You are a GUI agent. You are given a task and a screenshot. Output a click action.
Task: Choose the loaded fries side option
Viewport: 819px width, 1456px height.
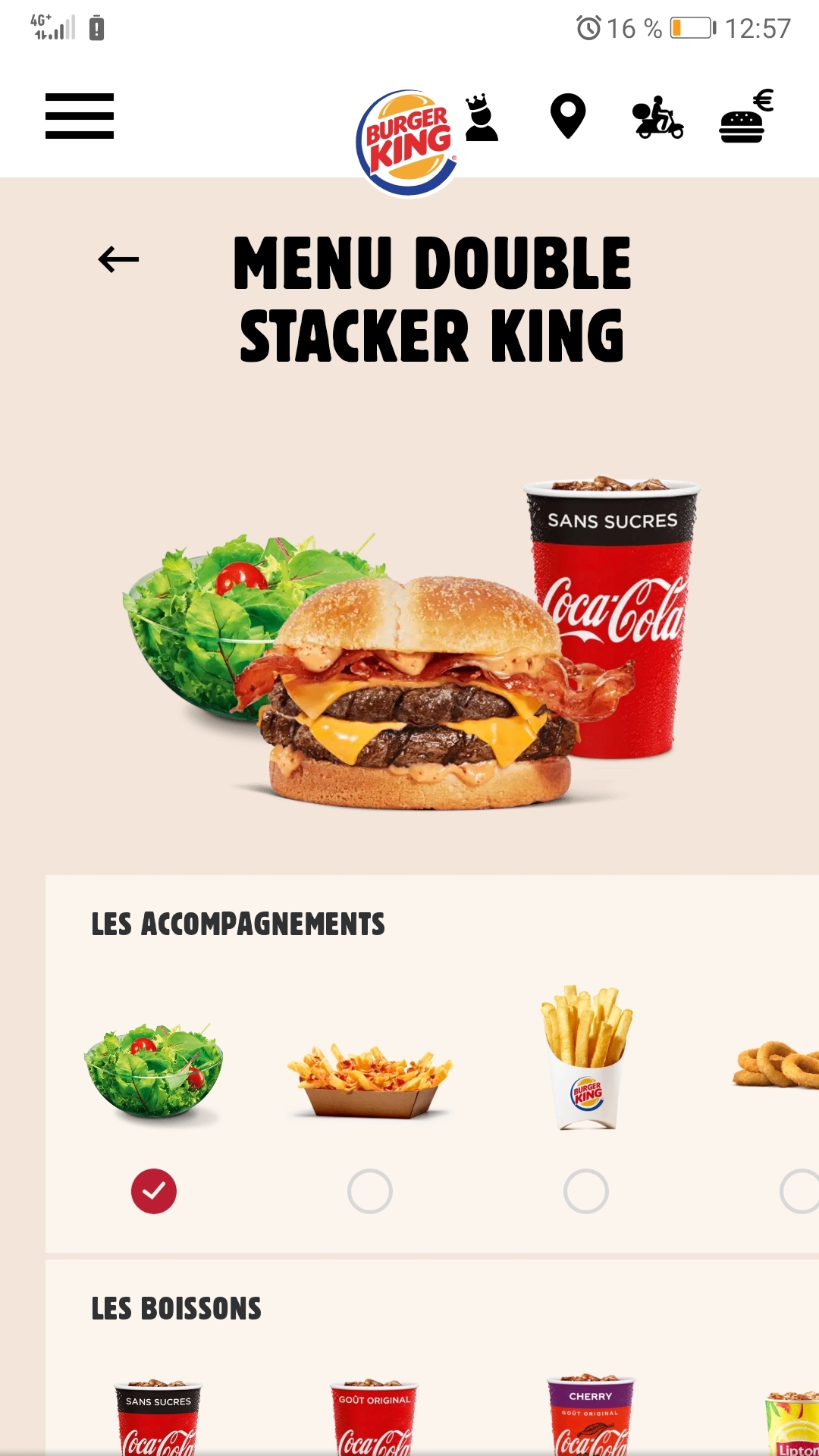[x=370, y=1191]
